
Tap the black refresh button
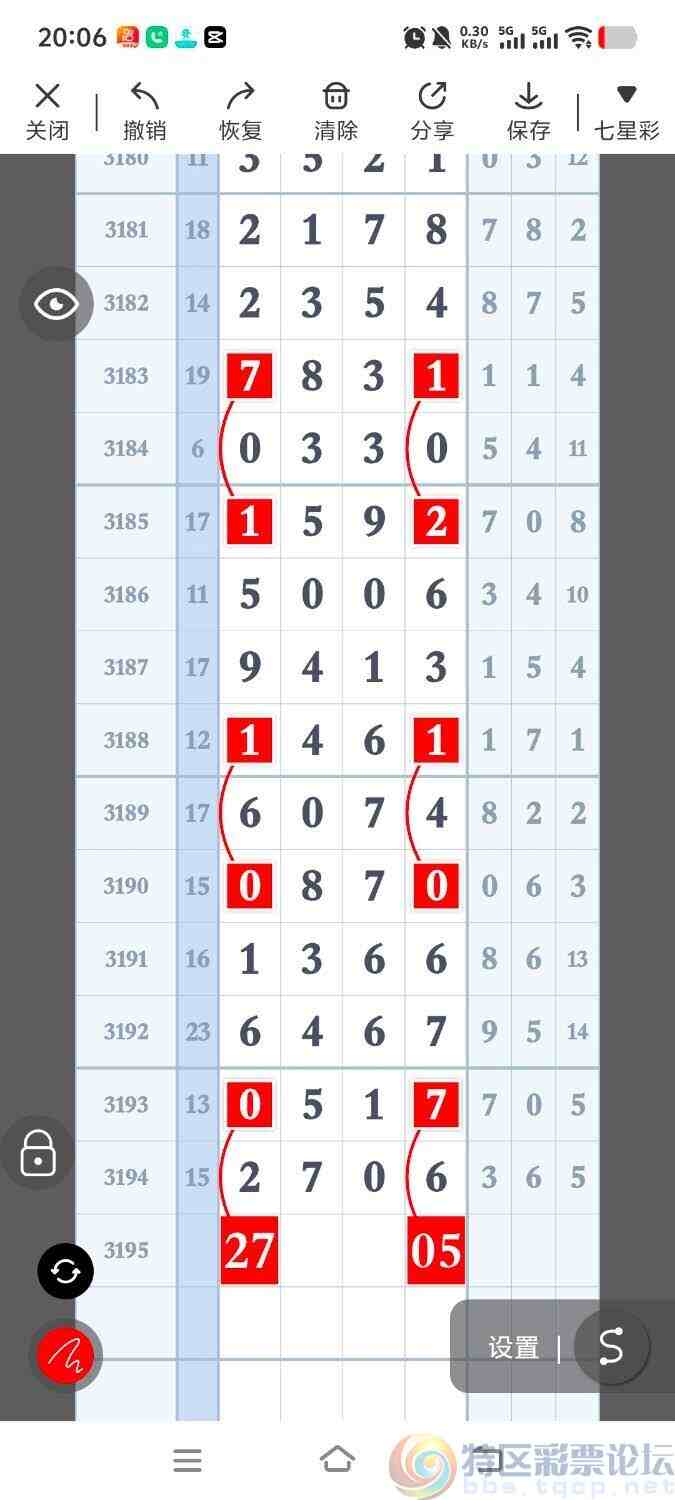coord(66,1272)
